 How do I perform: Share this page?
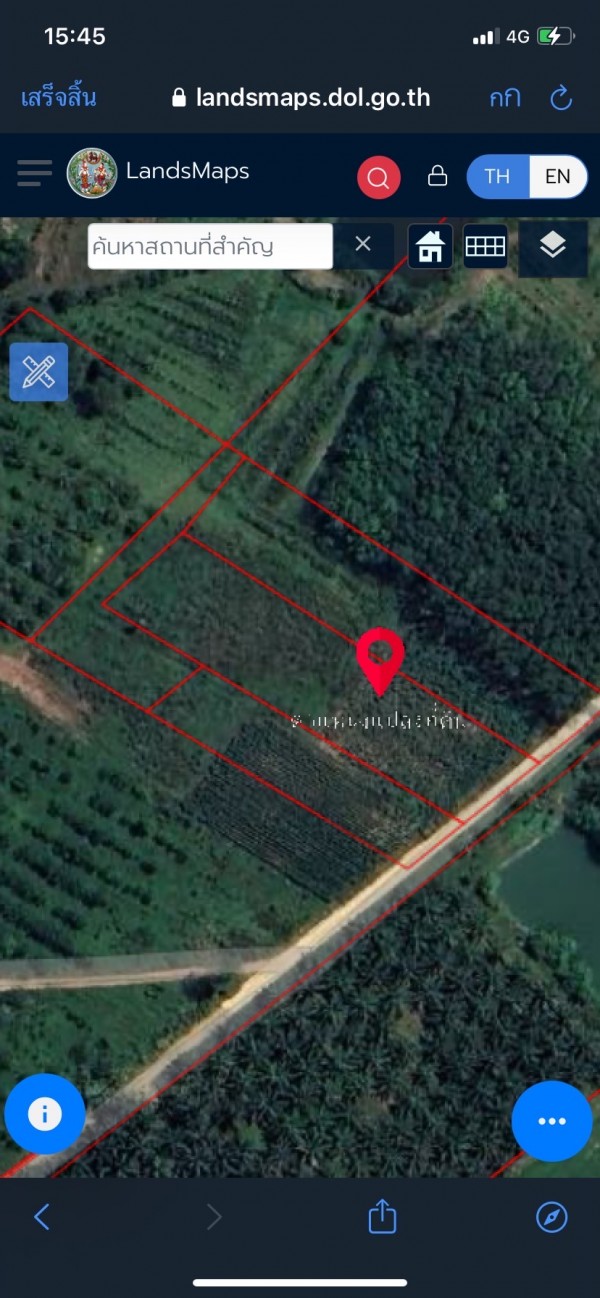pos(382,1216)
